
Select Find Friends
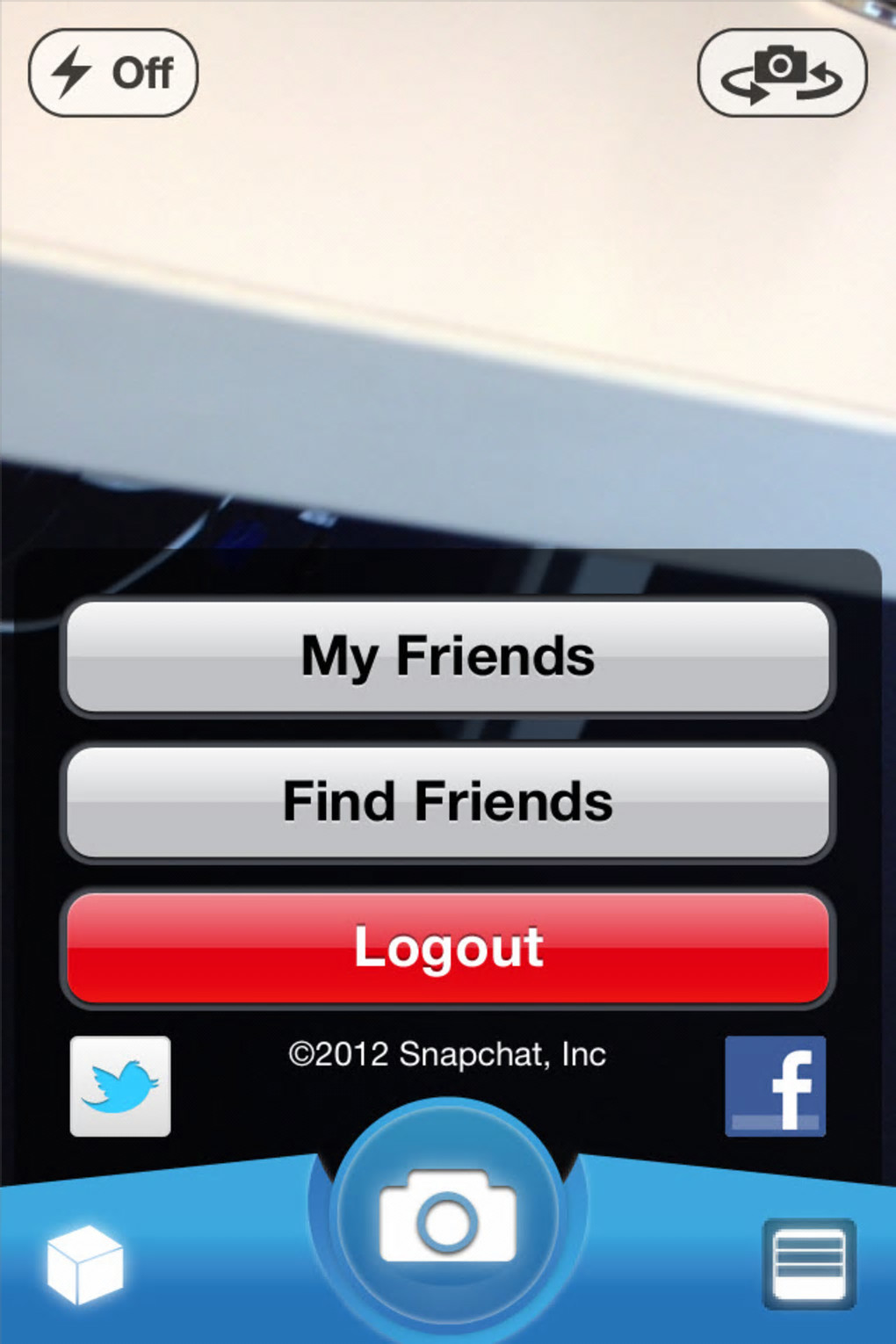(x=448, y=802)
